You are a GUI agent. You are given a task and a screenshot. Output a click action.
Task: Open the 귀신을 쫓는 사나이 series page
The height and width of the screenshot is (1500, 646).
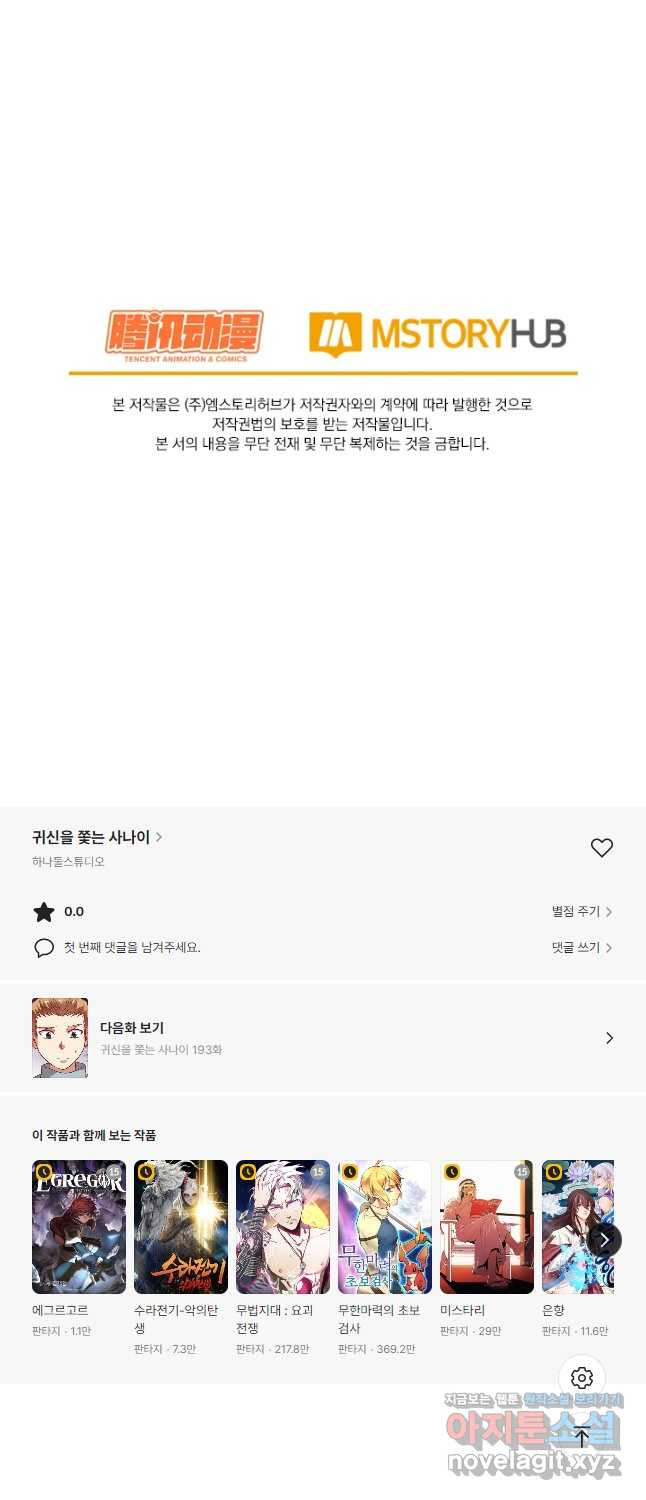coord(97,837)
